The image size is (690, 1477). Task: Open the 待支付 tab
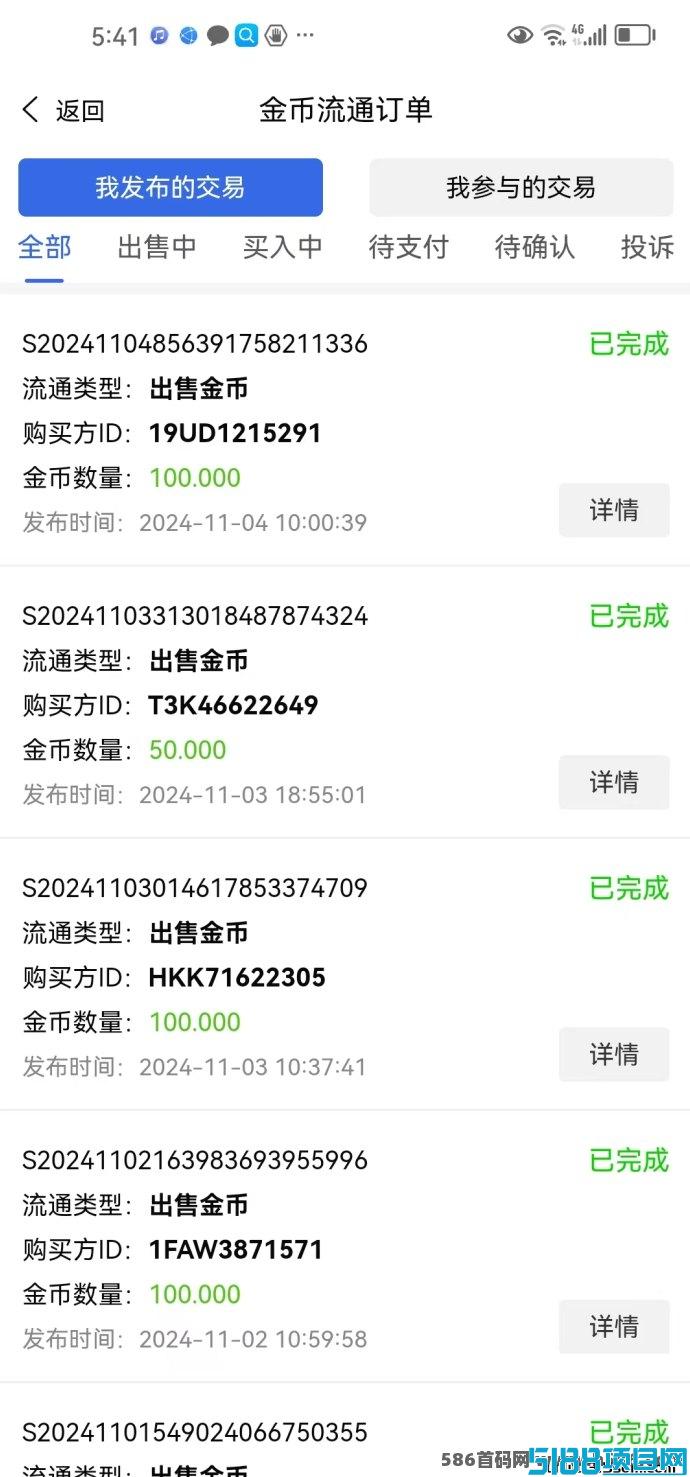click(409, 248)
